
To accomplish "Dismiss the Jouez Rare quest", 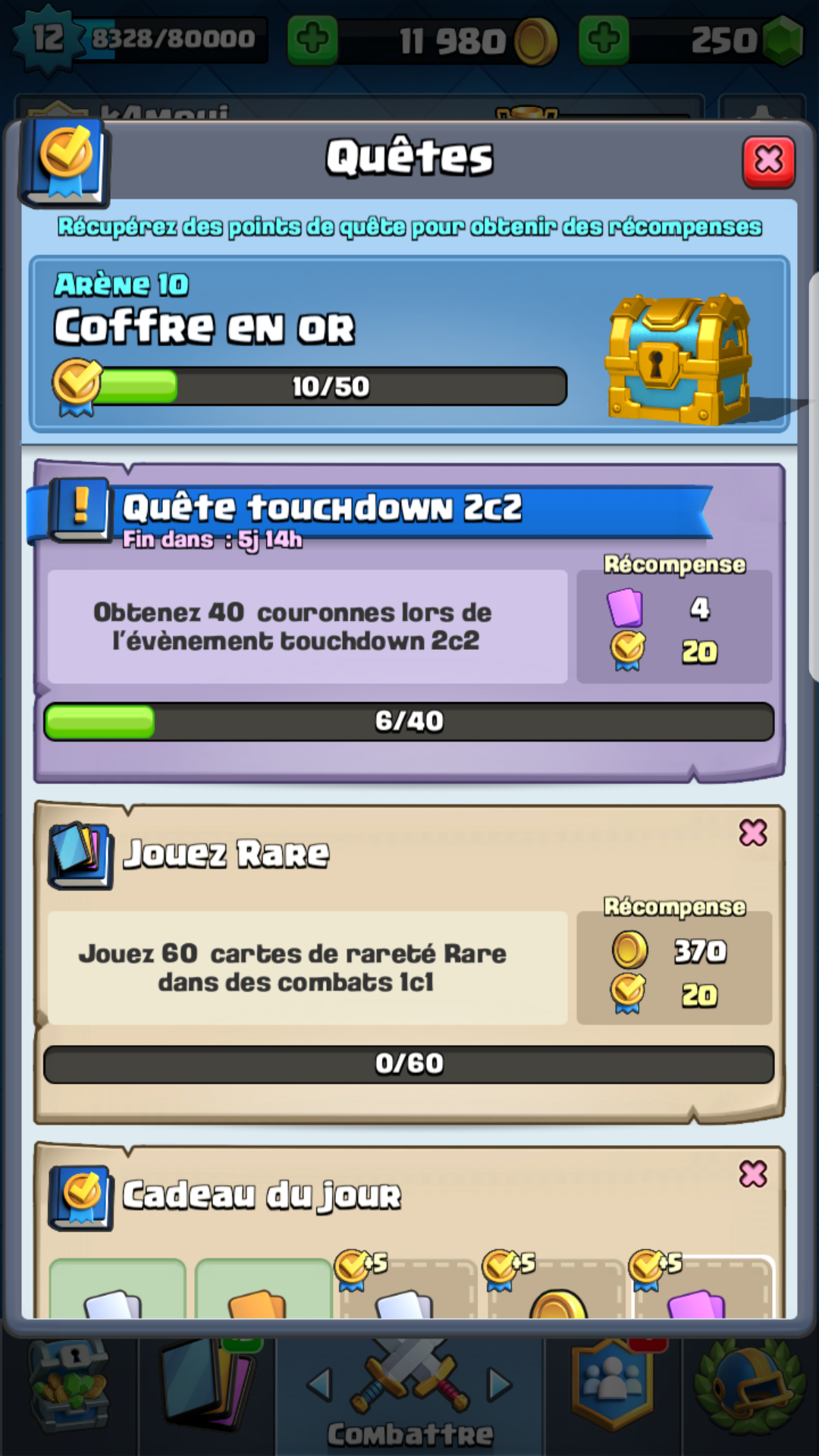I will pos(752,833).
